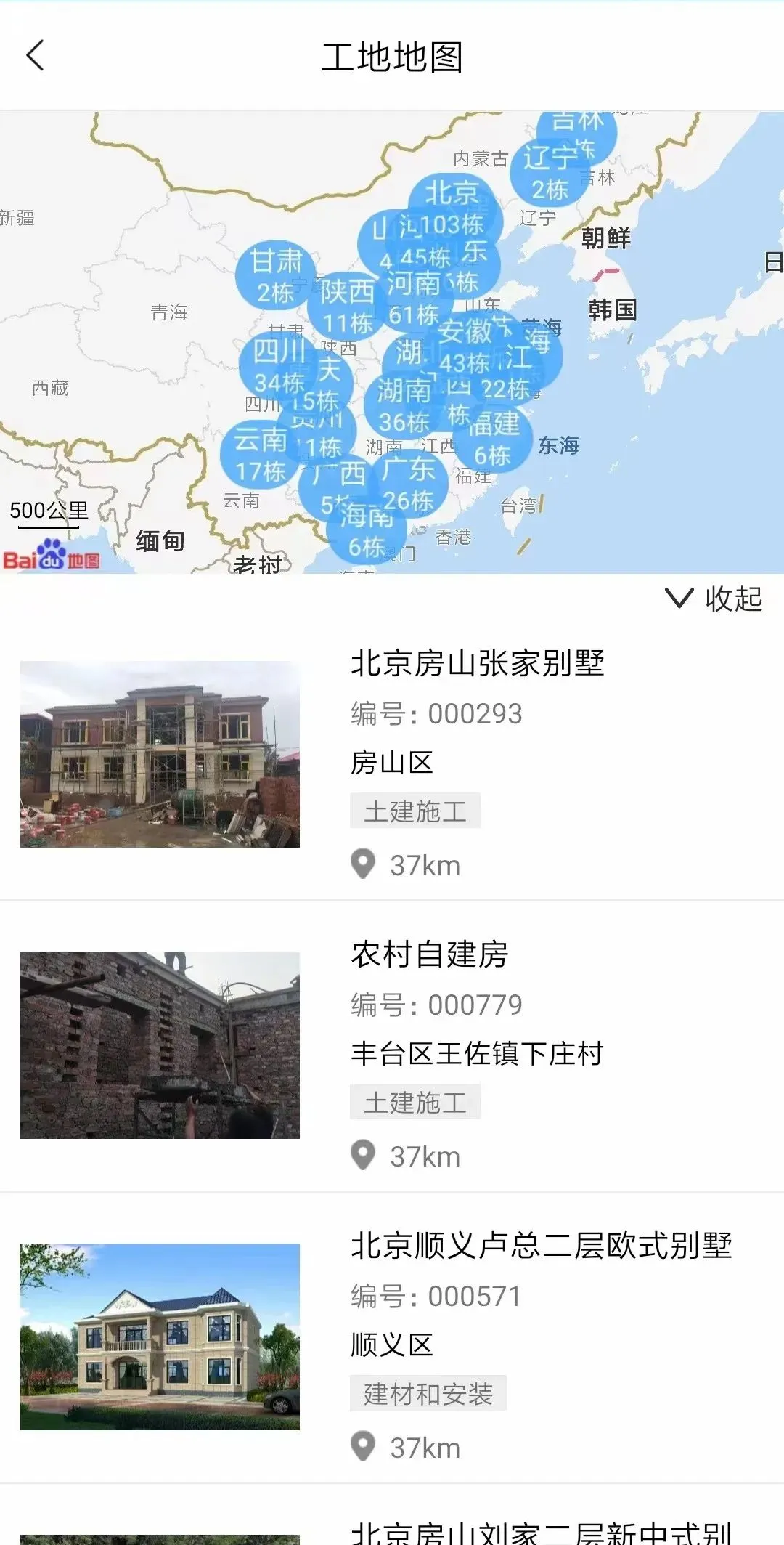Open 北京房山张家别墅 project entry
This screenshot has width=784, height=1545.
coord(392,755)
